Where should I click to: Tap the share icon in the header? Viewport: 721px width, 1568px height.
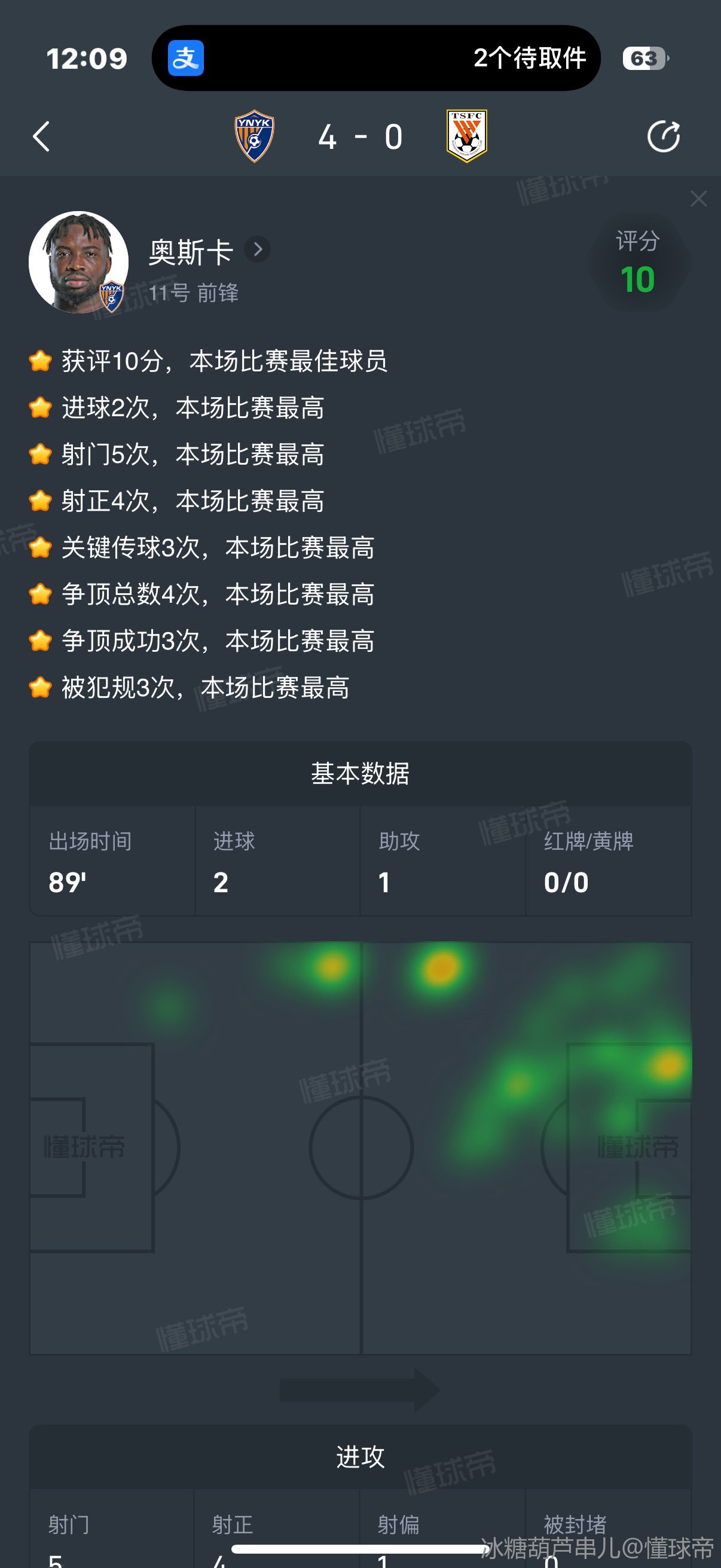pyautogui.click(x=663, y=136)
